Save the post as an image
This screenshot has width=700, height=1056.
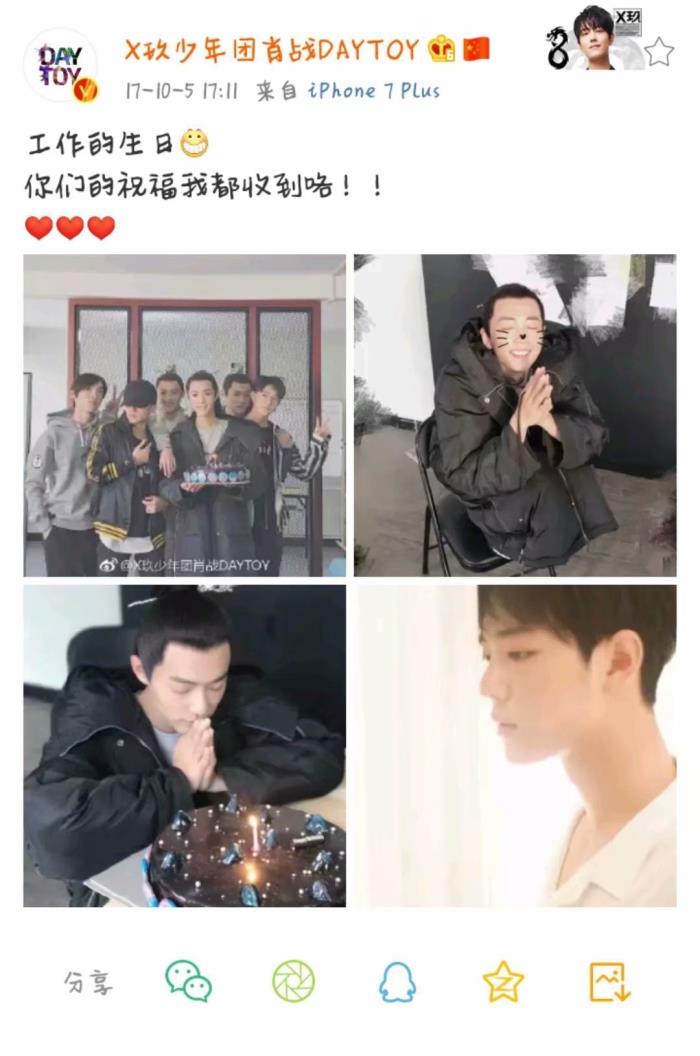[x=609, y=981]
